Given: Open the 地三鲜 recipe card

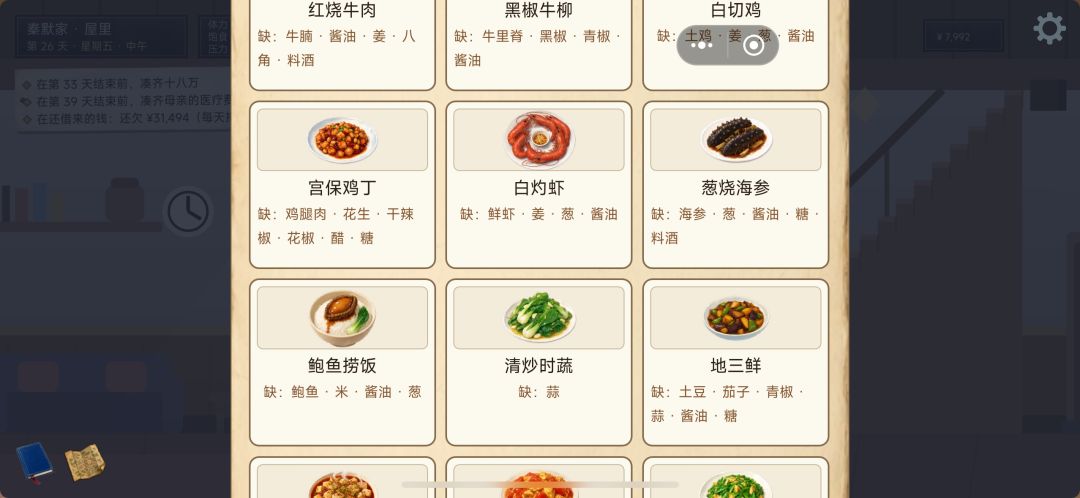Looking at the screenshot, I should pos(736,362).
